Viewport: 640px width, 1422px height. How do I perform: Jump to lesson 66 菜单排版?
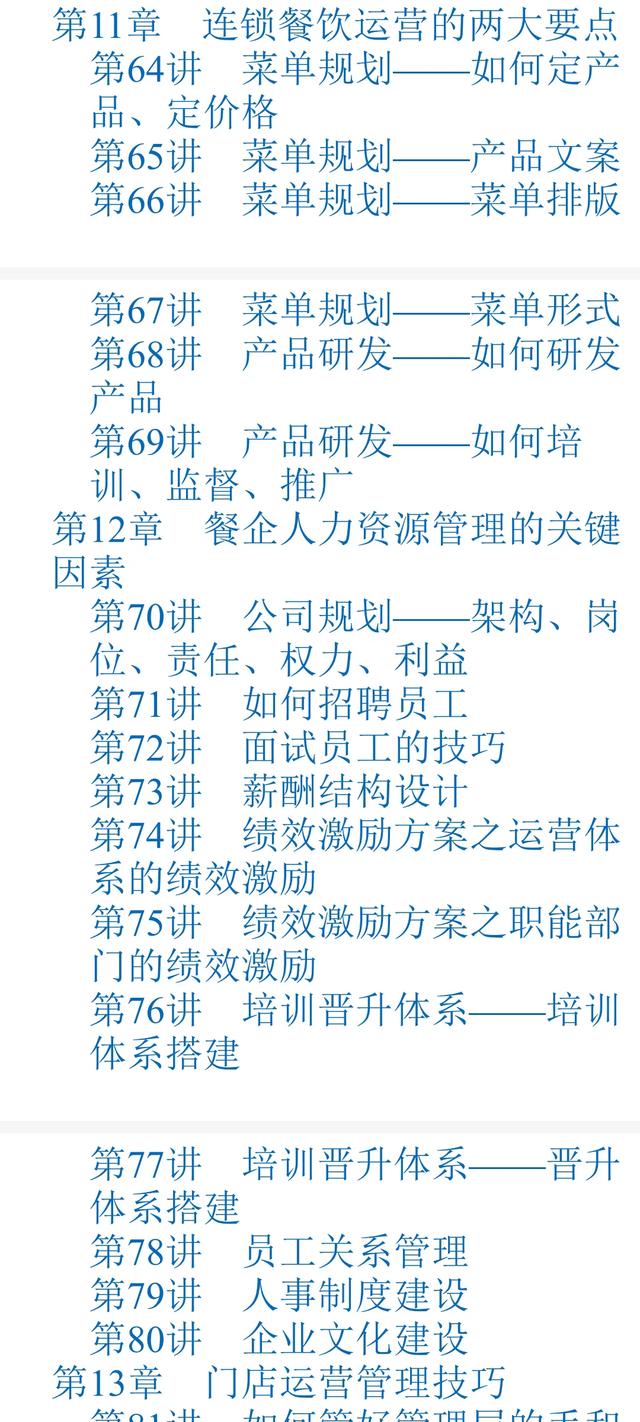point(355,201)
